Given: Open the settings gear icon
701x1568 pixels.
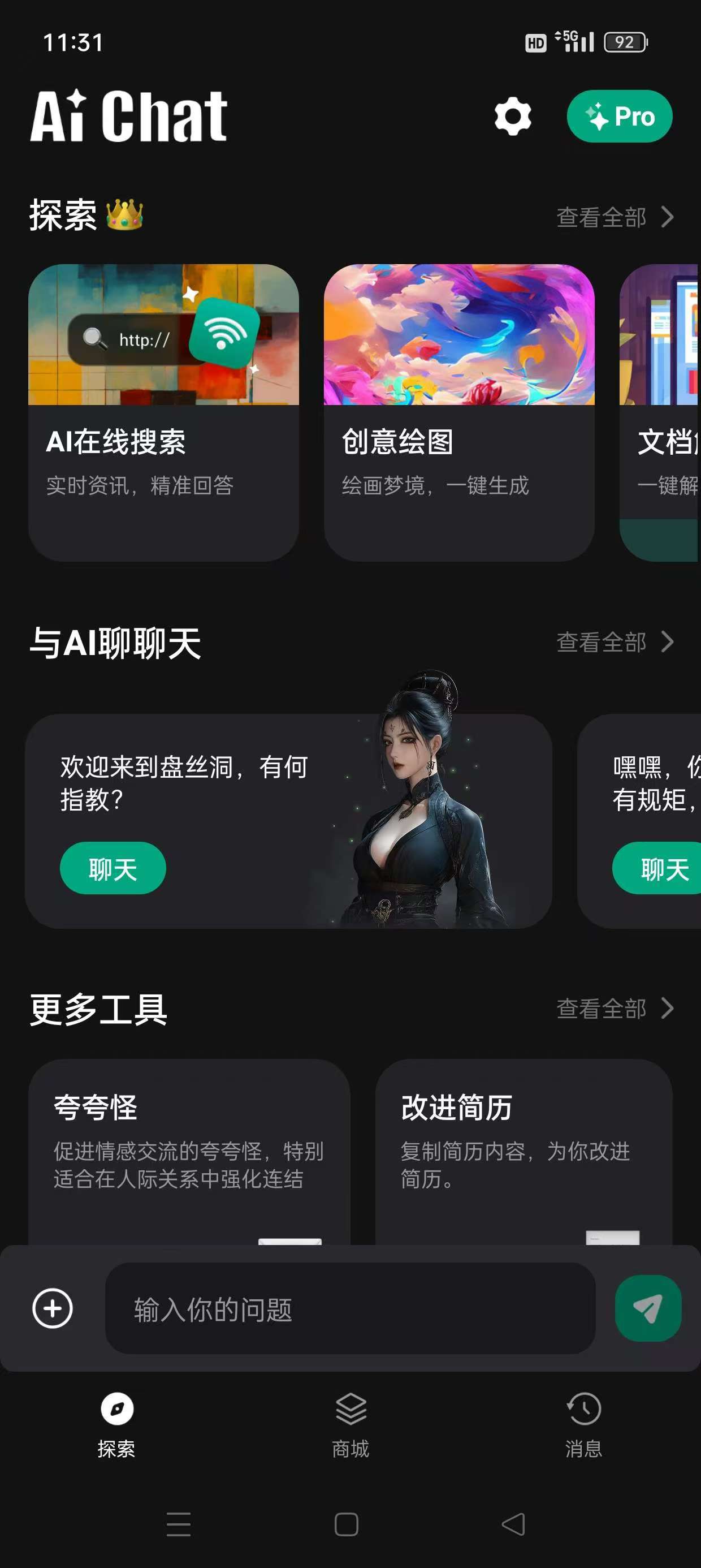Looking at the screenshot, I should (x=512, y=117).
